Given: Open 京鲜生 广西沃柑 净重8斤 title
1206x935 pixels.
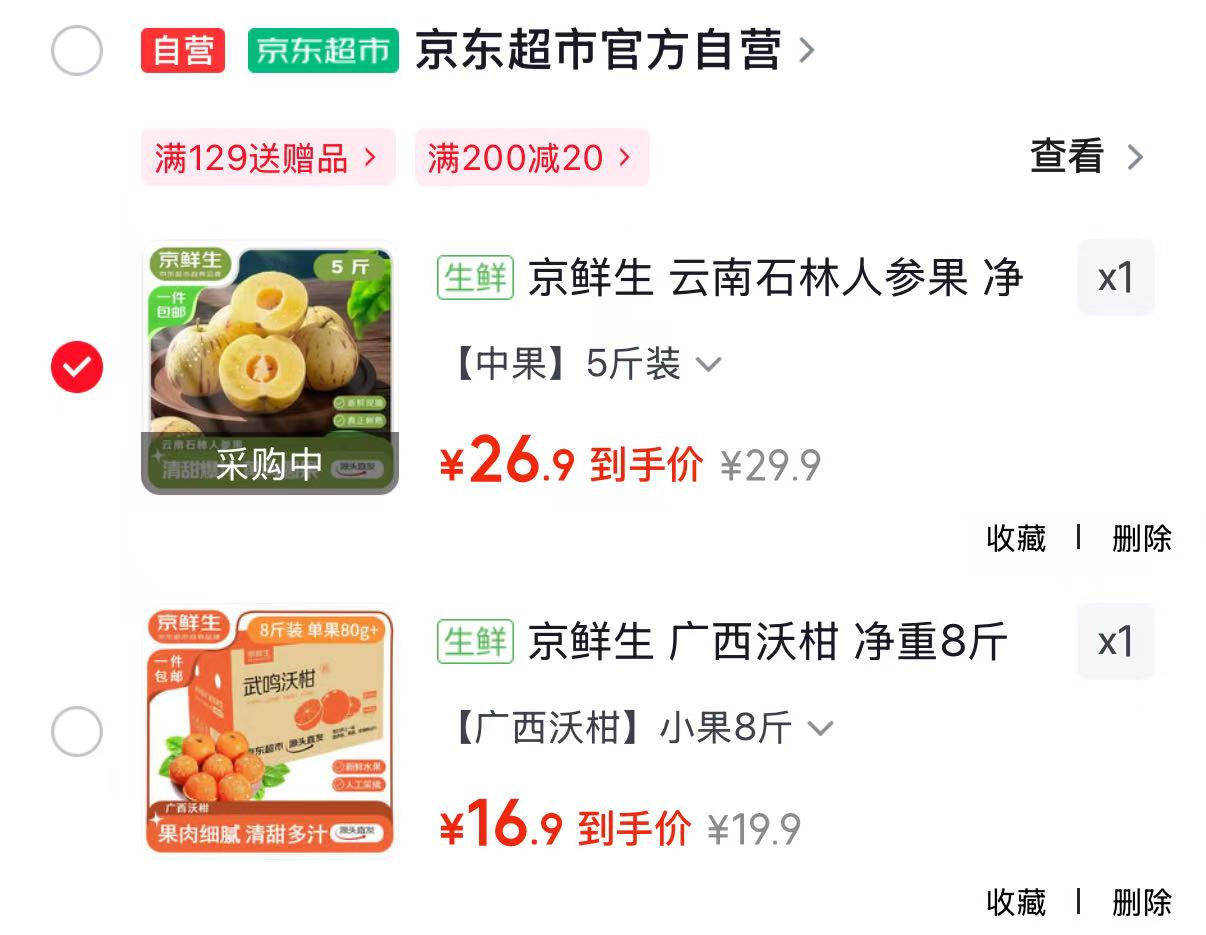Looking at the screenshot, I should click(767, 642).
